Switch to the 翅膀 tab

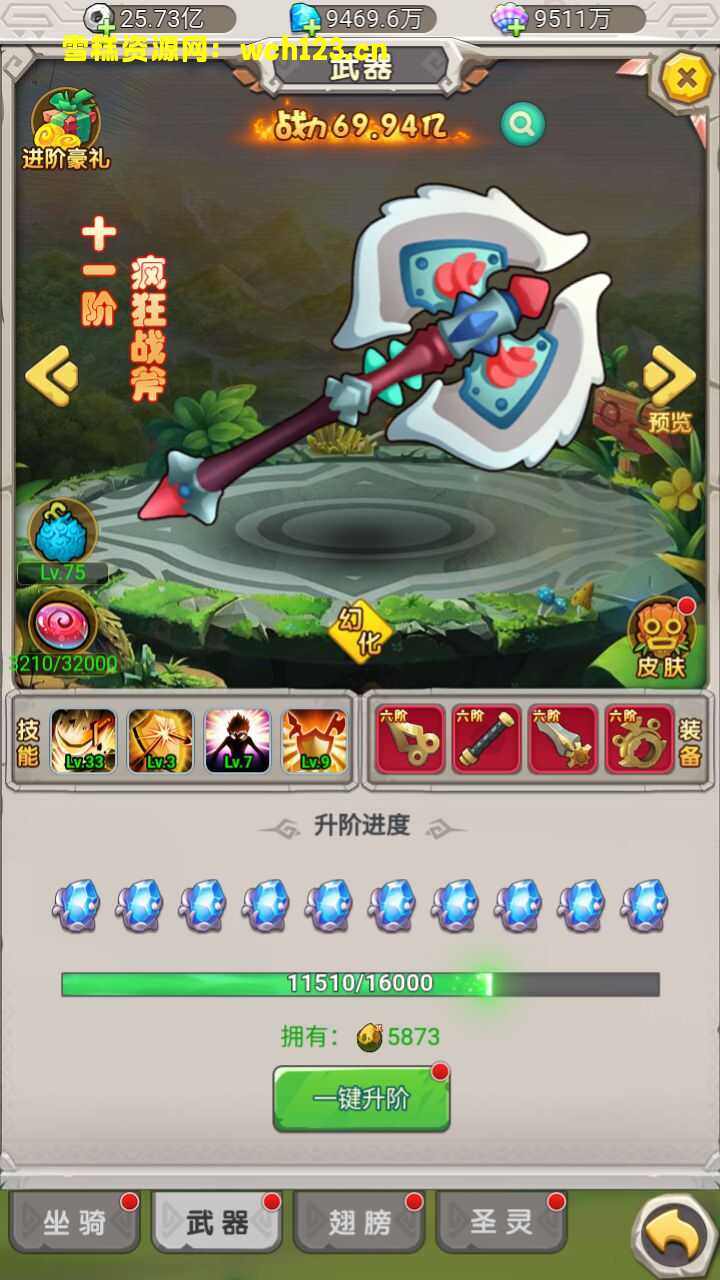pyautogui.click(x=358, y=1222)
